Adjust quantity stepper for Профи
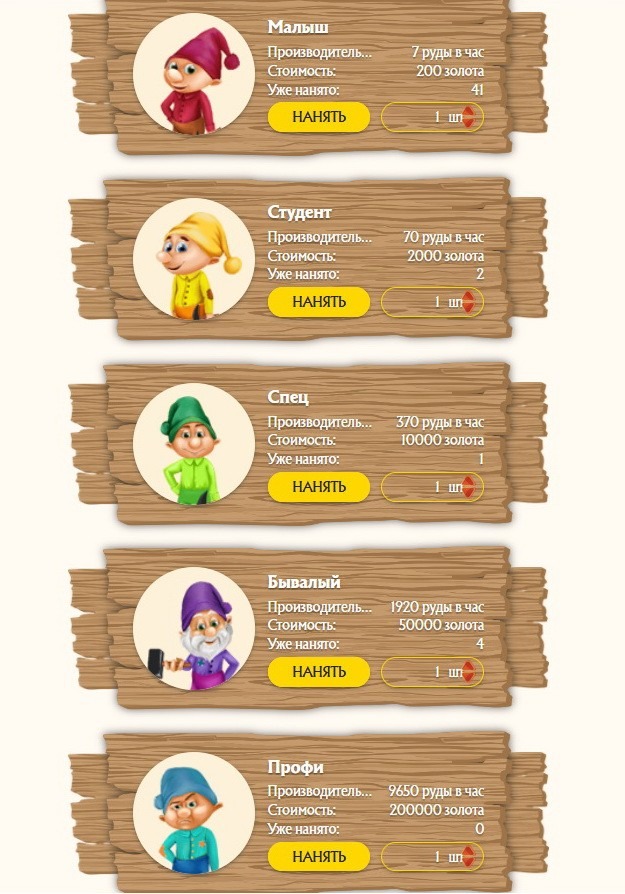This screenshot has width=625, height=894. coord(468,857)
